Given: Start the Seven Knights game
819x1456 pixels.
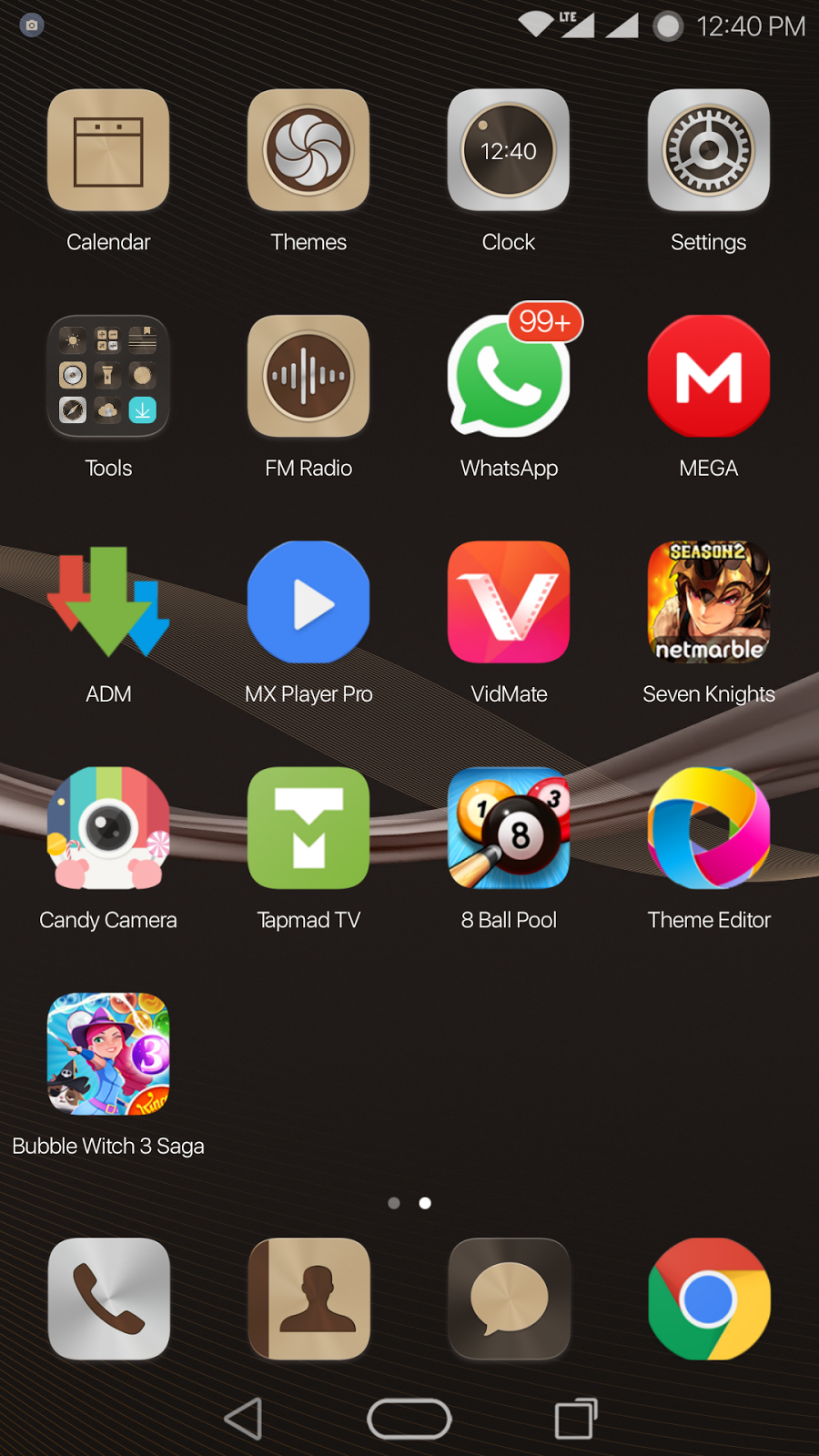Looking at the screenshot, I should coord(709,602).
